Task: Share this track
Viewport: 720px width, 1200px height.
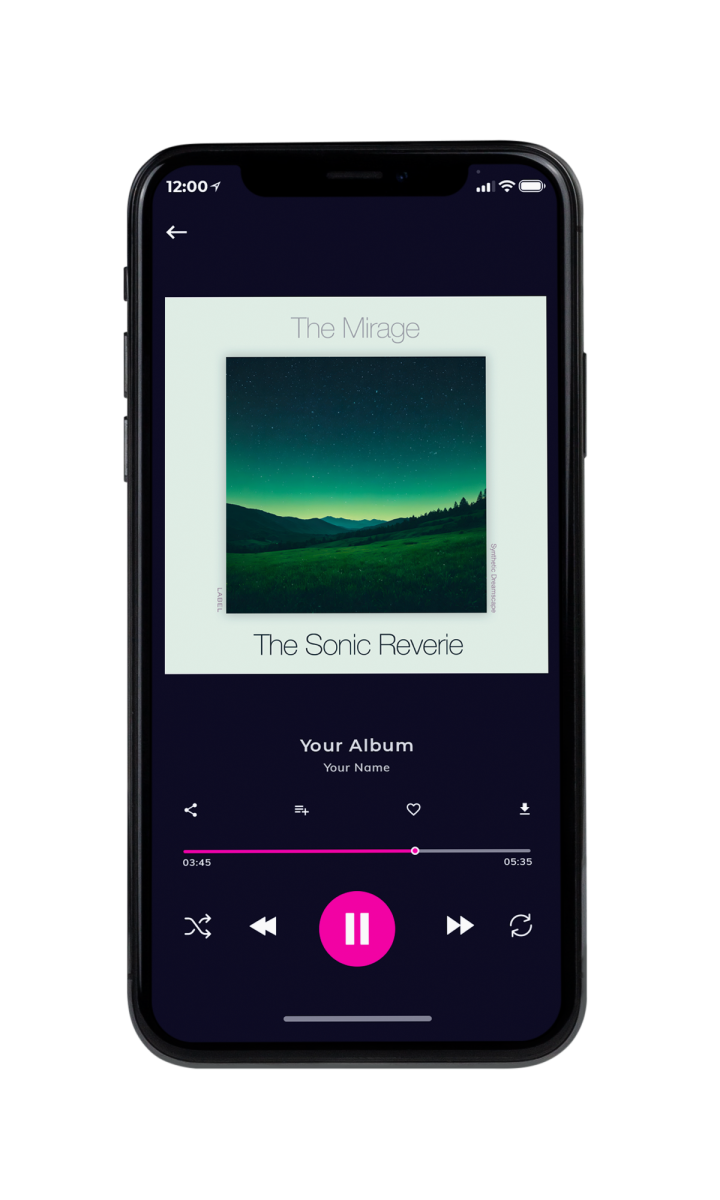Action: [x=191, y=810]
